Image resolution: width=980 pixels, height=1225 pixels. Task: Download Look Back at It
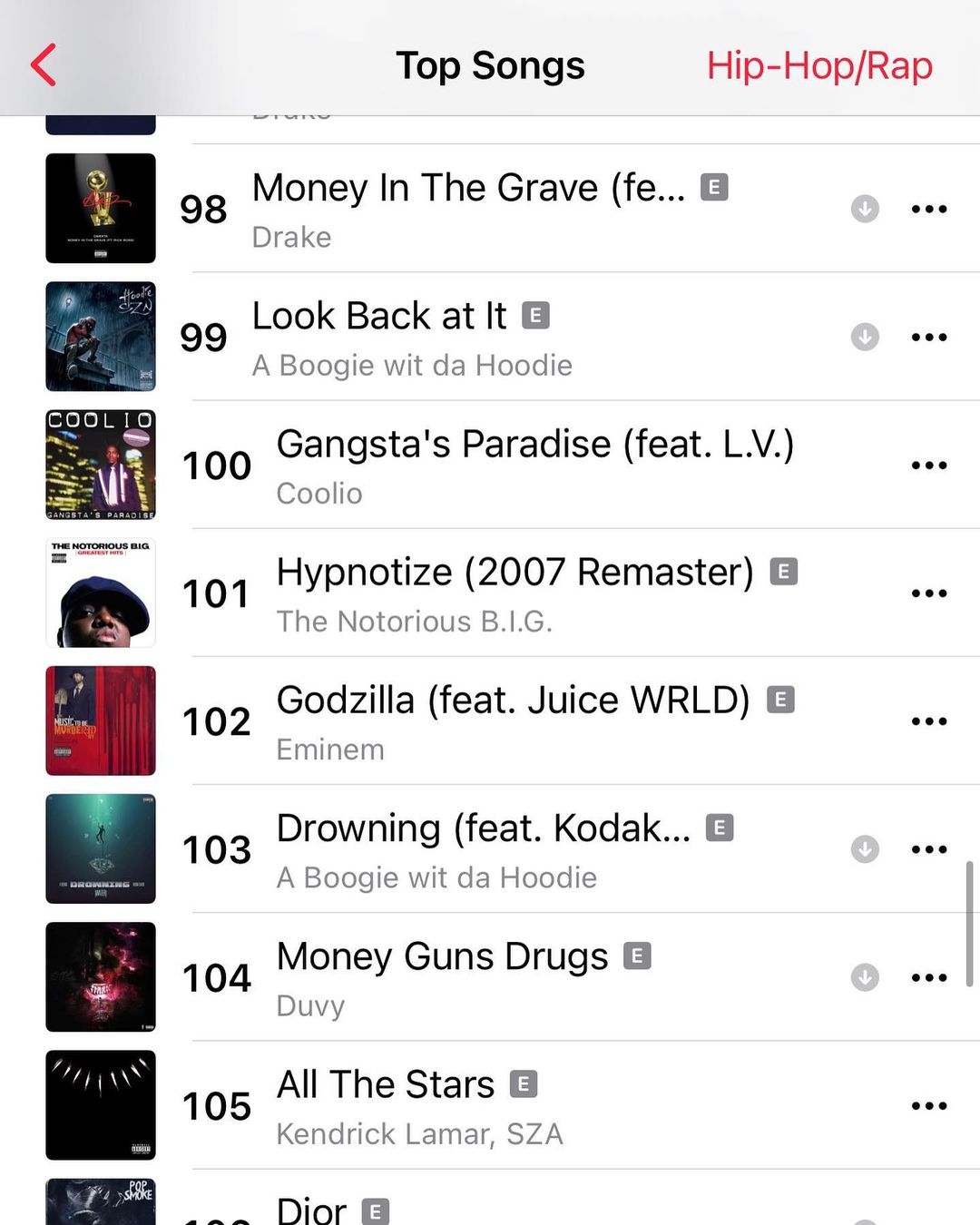(865, 337)
